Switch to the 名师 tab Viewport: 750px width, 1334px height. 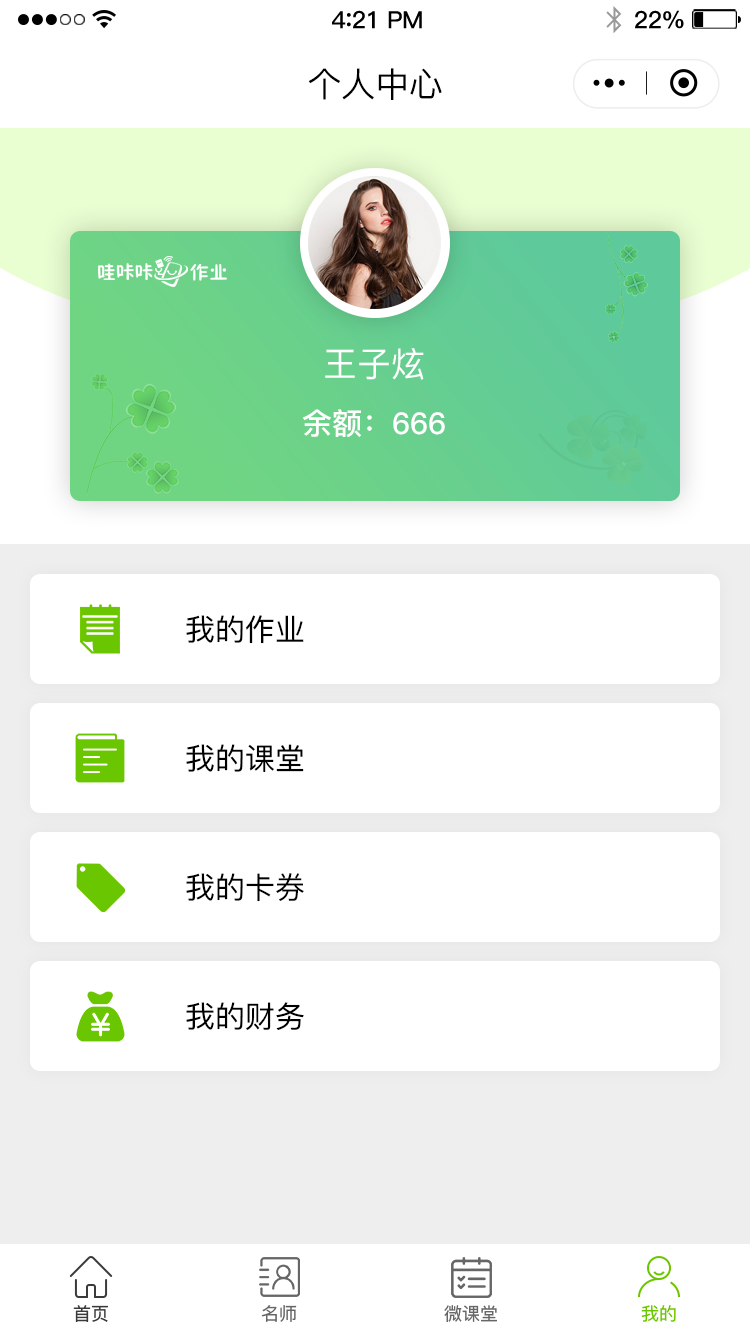coord(279,1289)
